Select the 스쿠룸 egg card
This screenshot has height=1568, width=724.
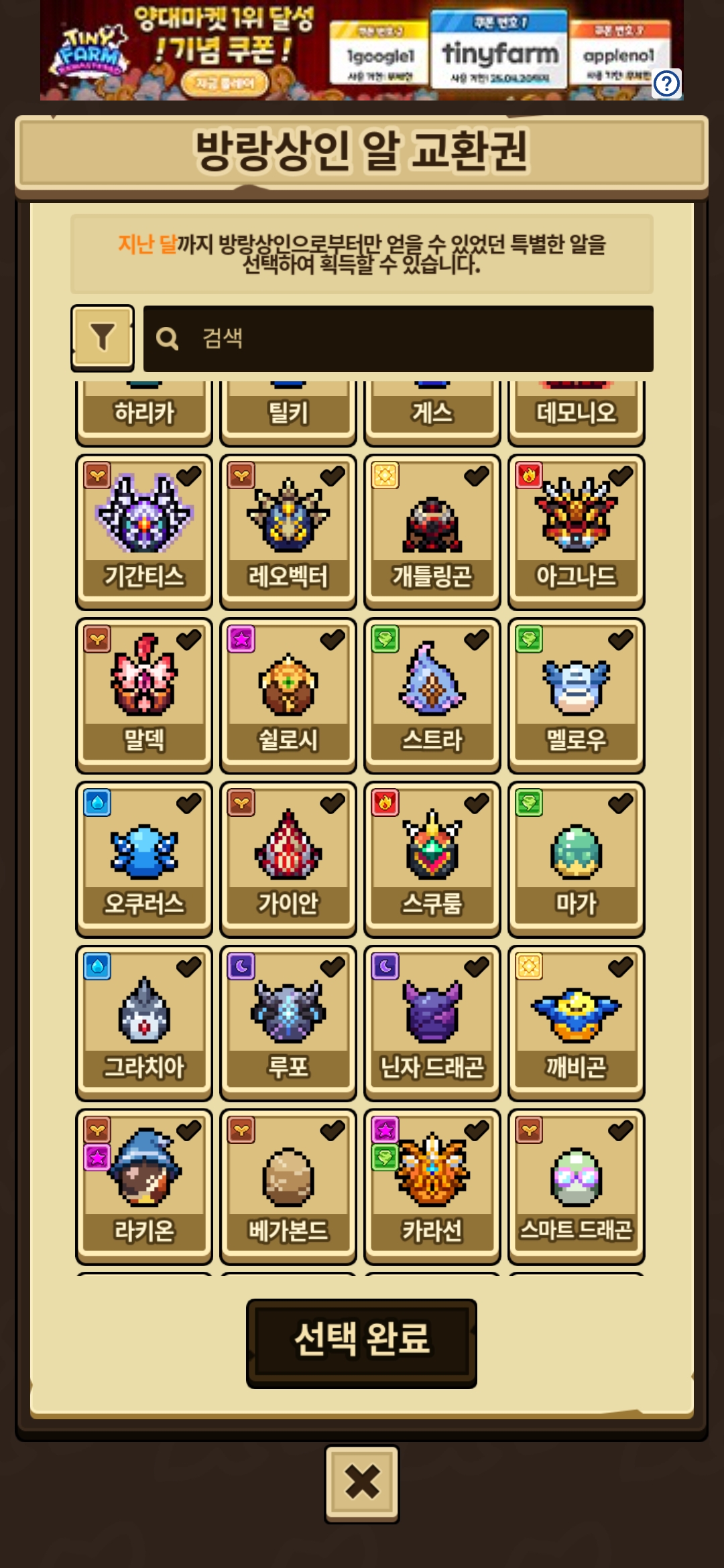pyautogui.click(x=432, y=858)
